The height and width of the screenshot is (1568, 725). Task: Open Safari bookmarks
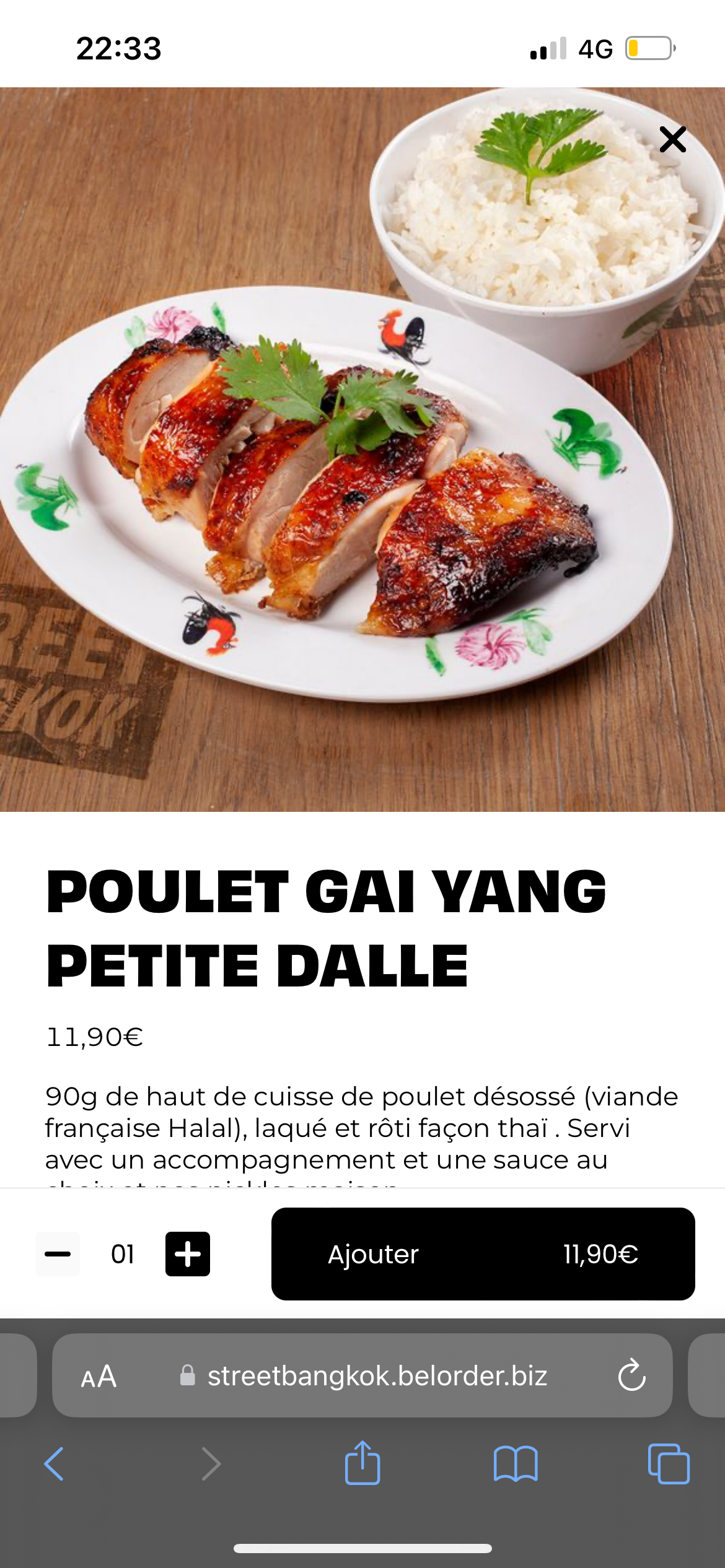516,1464
